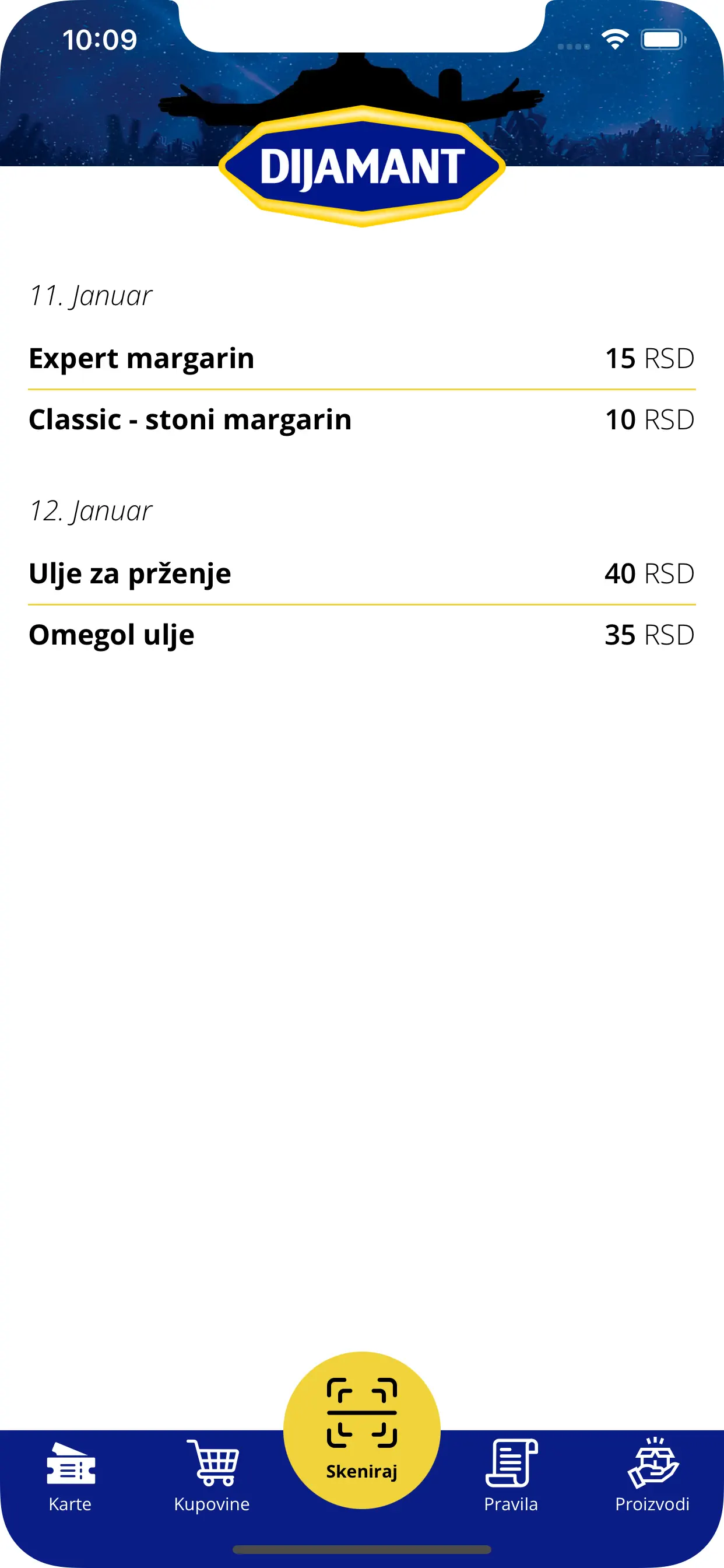Image resolution: width=724 pixels, height=1568 pixels.
Task: Switch to the Kupovine tab
Action: tap(212, 1476)
